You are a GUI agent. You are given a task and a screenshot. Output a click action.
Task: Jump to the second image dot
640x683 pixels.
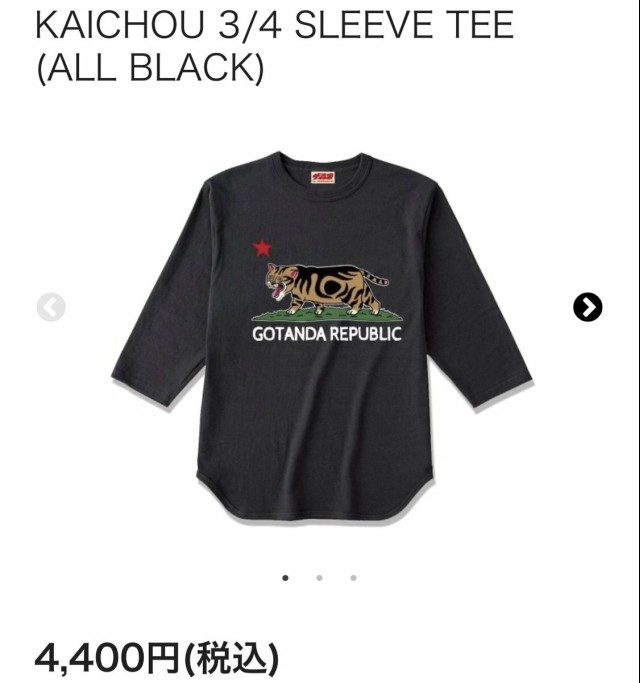click(x=319, y=577)
